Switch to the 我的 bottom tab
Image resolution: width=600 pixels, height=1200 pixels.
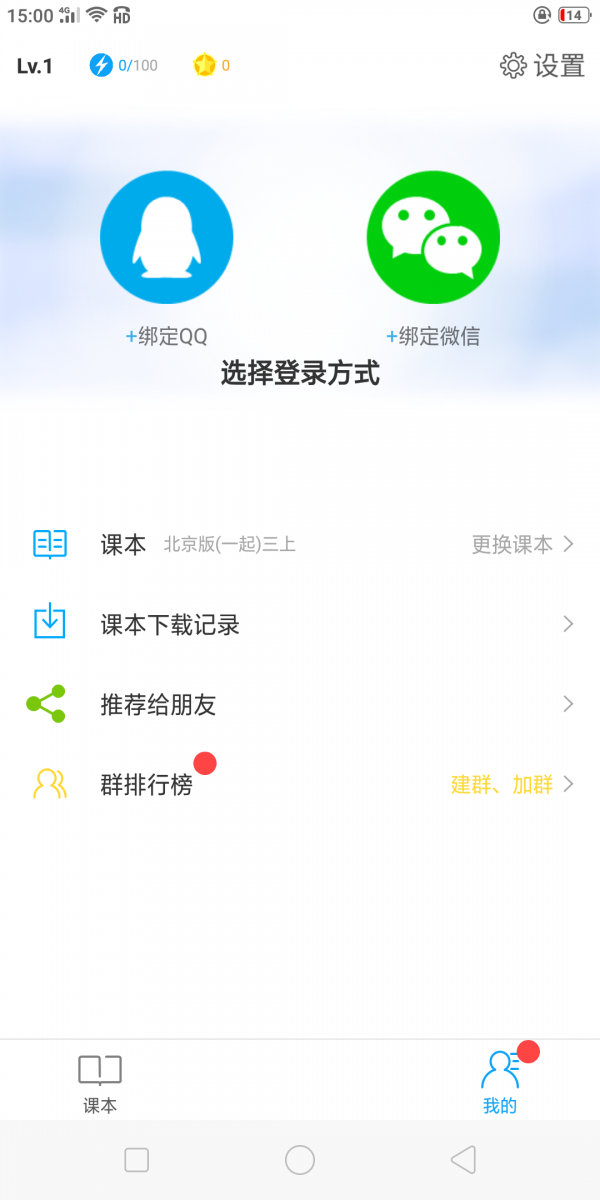click(x=500, y=1083)
